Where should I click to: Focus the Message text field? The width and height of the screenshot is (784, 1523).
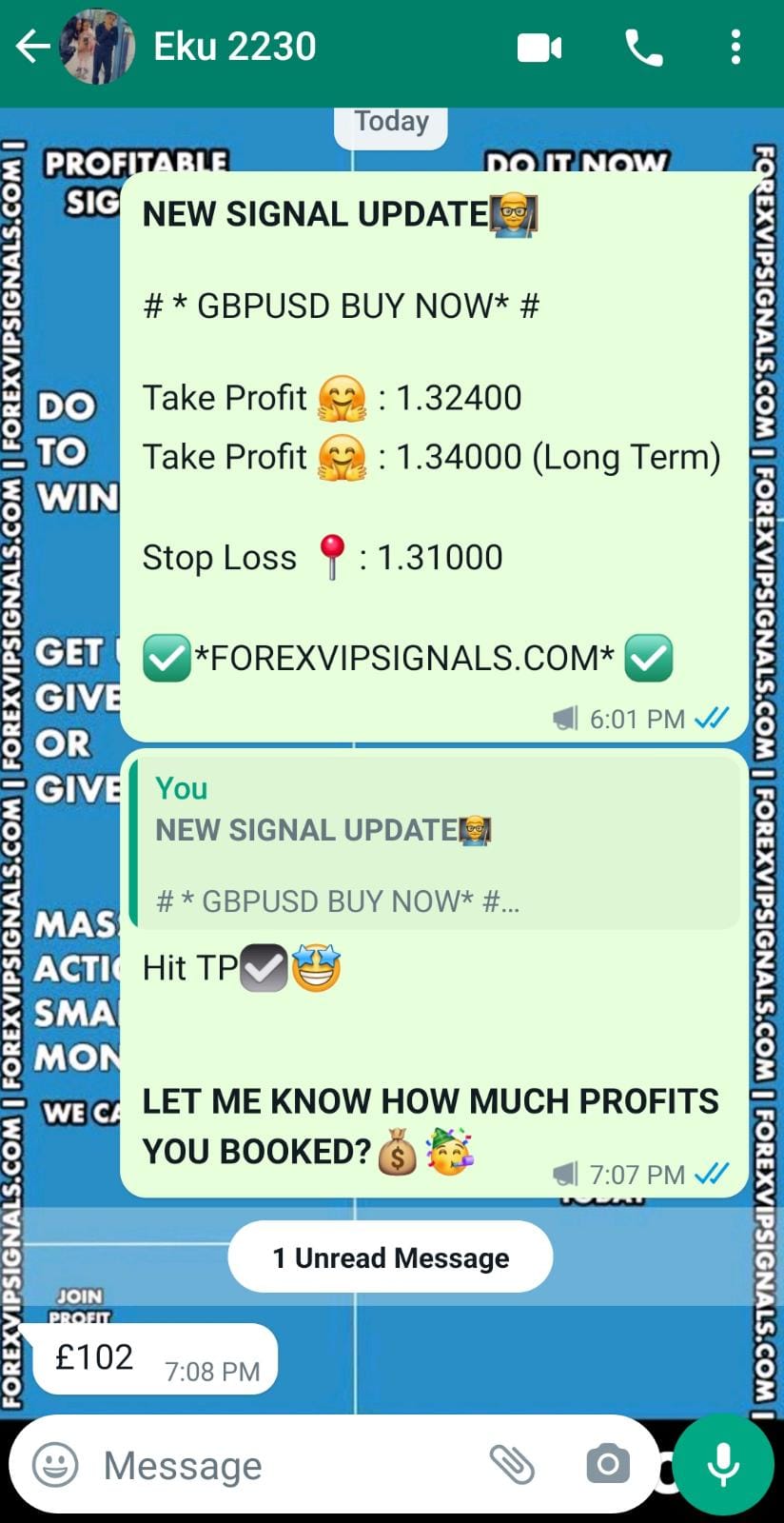point(285,1465)
